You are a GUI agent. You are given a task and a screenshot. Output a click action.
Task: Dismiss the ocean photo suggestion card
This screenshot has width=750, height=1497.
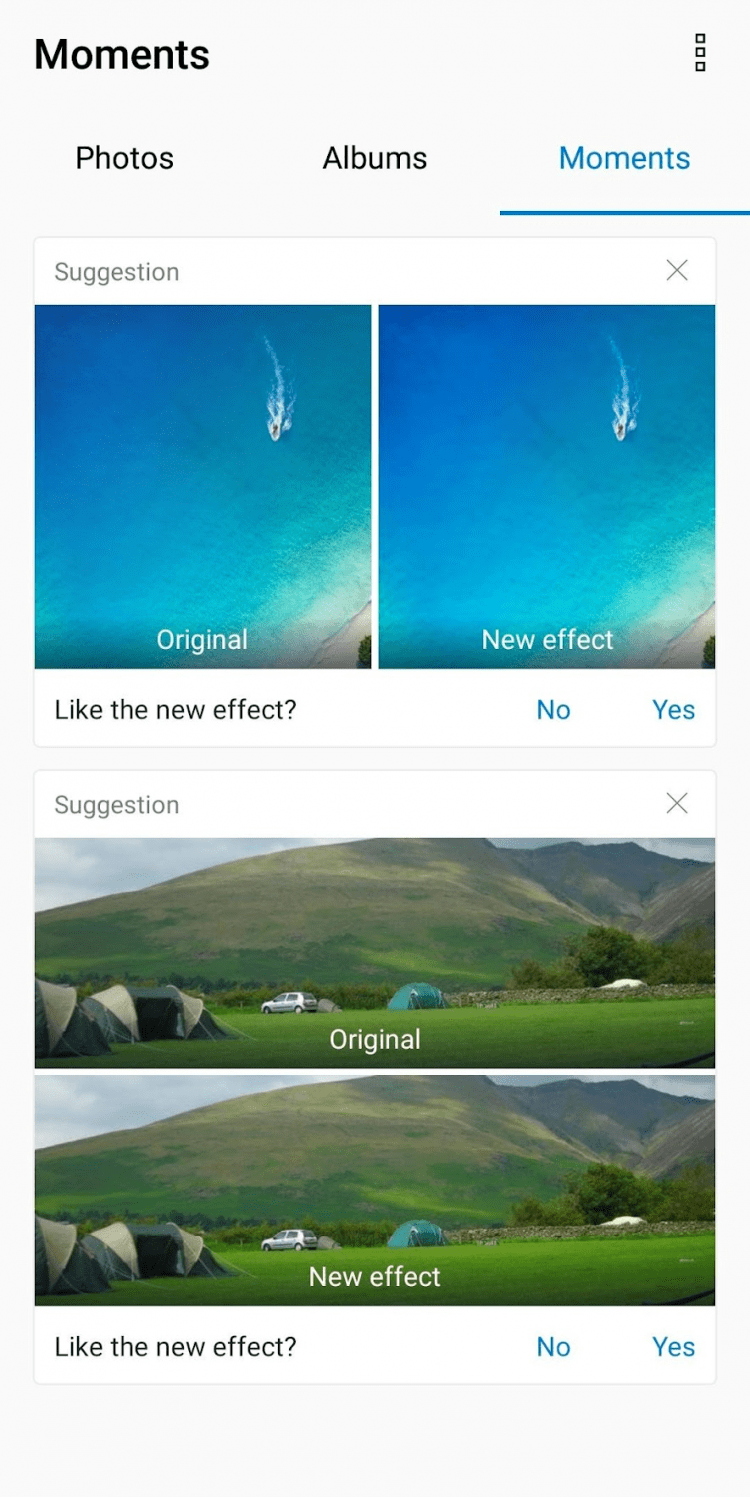pyautogui.click(x=677, y=270)
